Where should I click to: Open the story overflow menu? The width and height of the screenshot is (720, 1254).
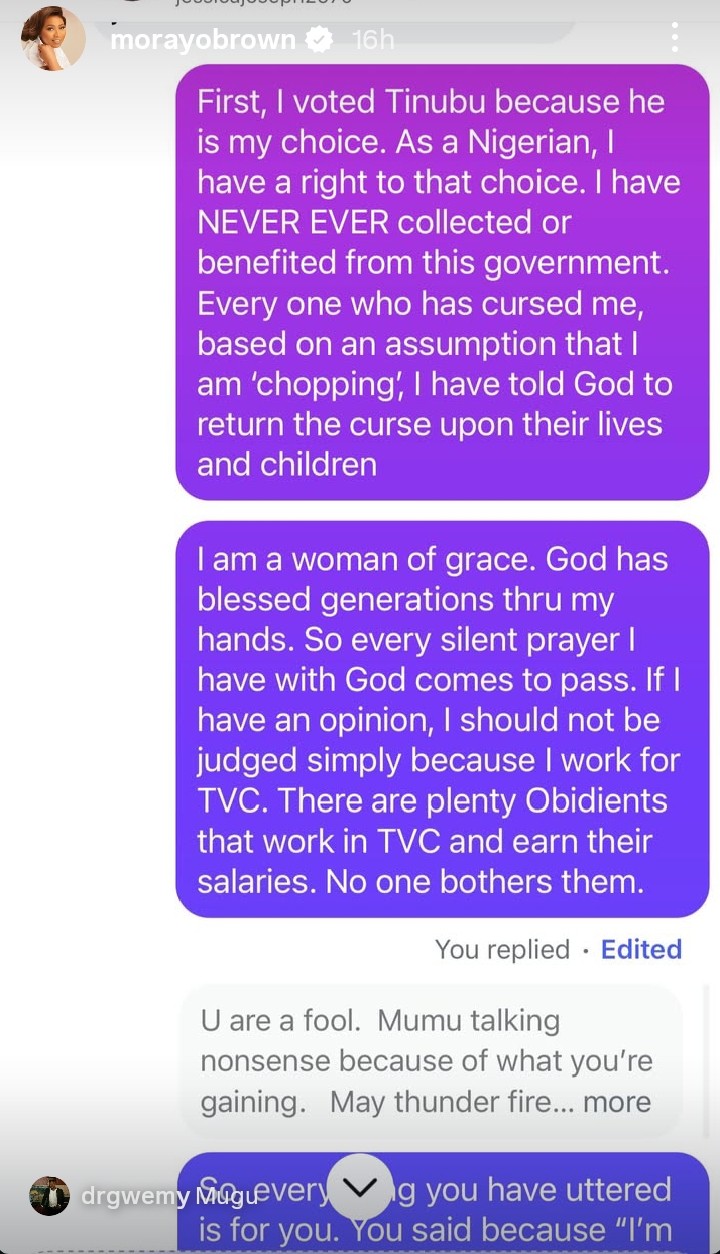pos(675,39)
